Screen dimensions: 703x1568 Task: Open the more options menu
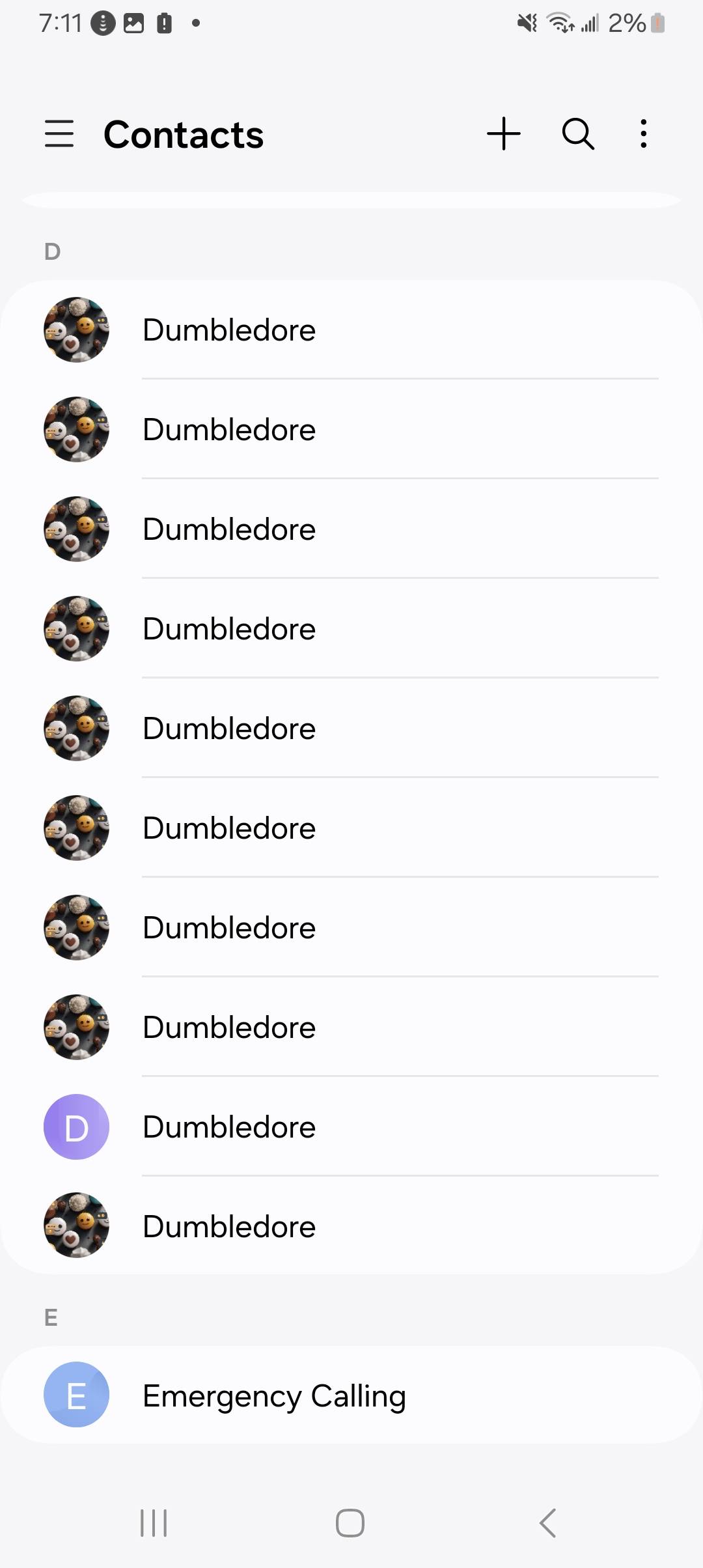click(x=643, y=134)
